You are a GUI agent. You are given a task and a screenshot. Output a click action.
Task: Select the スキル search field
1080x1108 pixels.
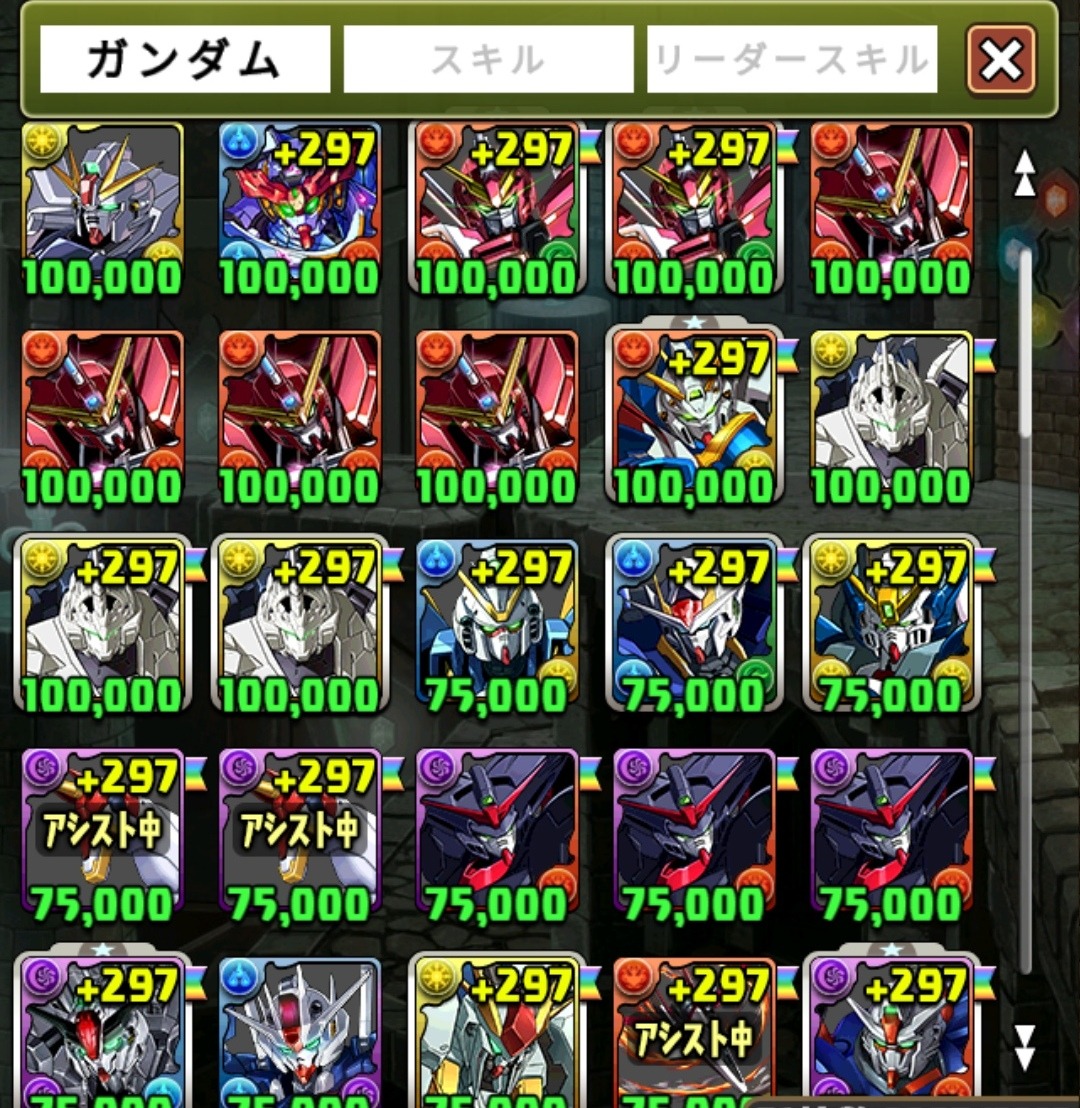coord(488,60)
